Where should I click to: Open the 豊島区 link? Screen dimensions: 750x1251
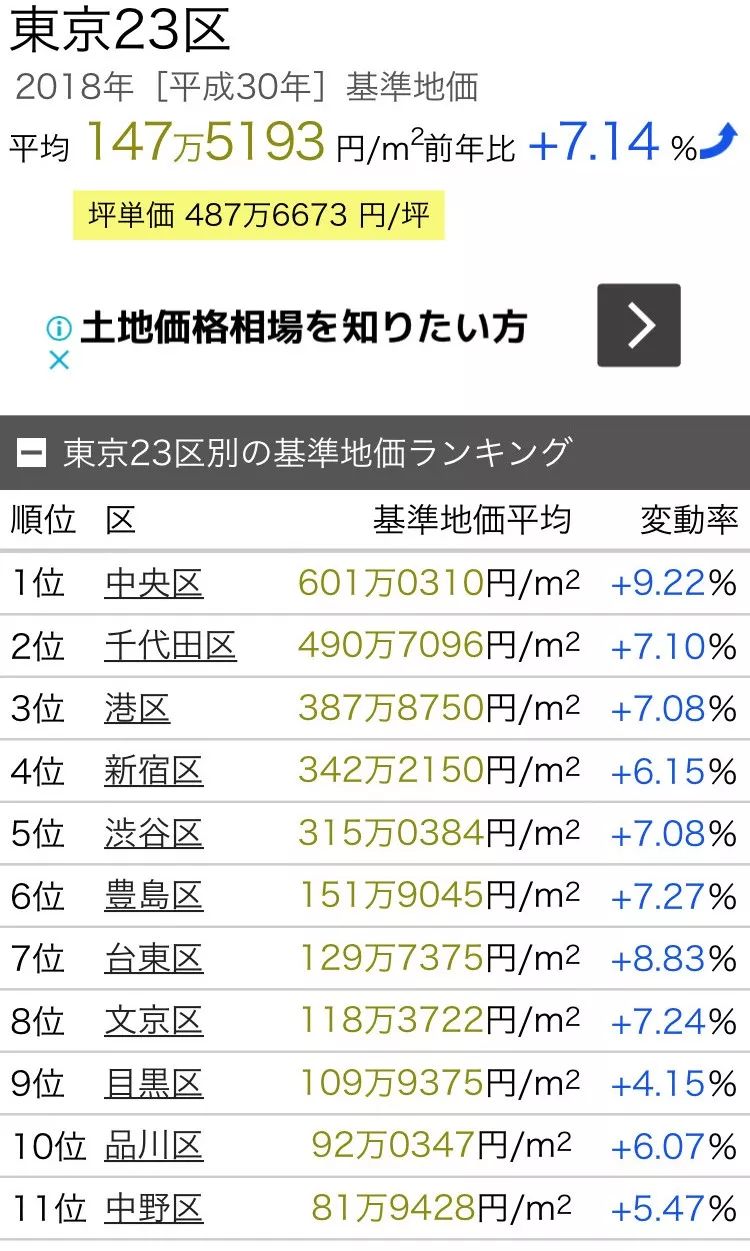[154, 896]
